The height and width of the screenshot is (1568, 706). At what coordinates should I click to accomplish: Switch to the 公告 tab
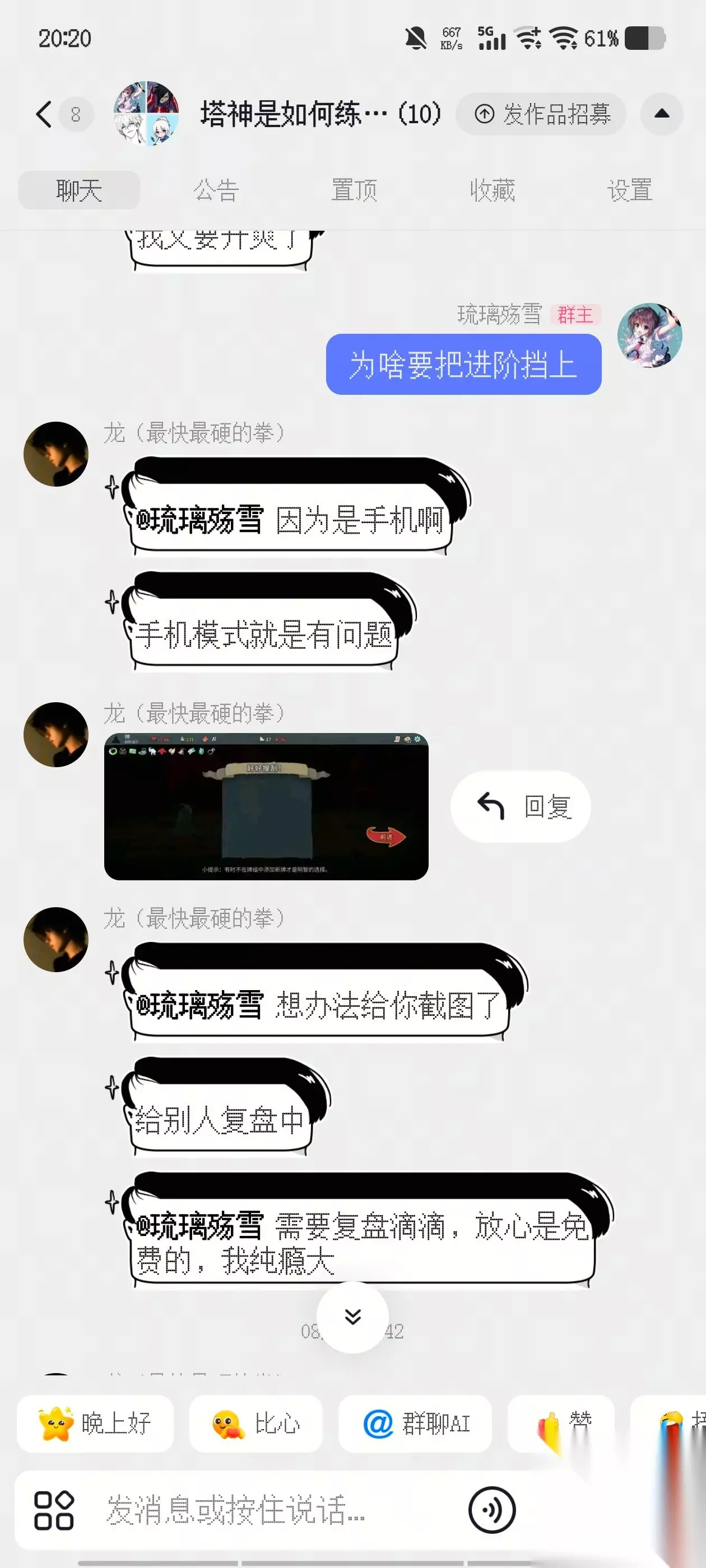tap(216, 190)
